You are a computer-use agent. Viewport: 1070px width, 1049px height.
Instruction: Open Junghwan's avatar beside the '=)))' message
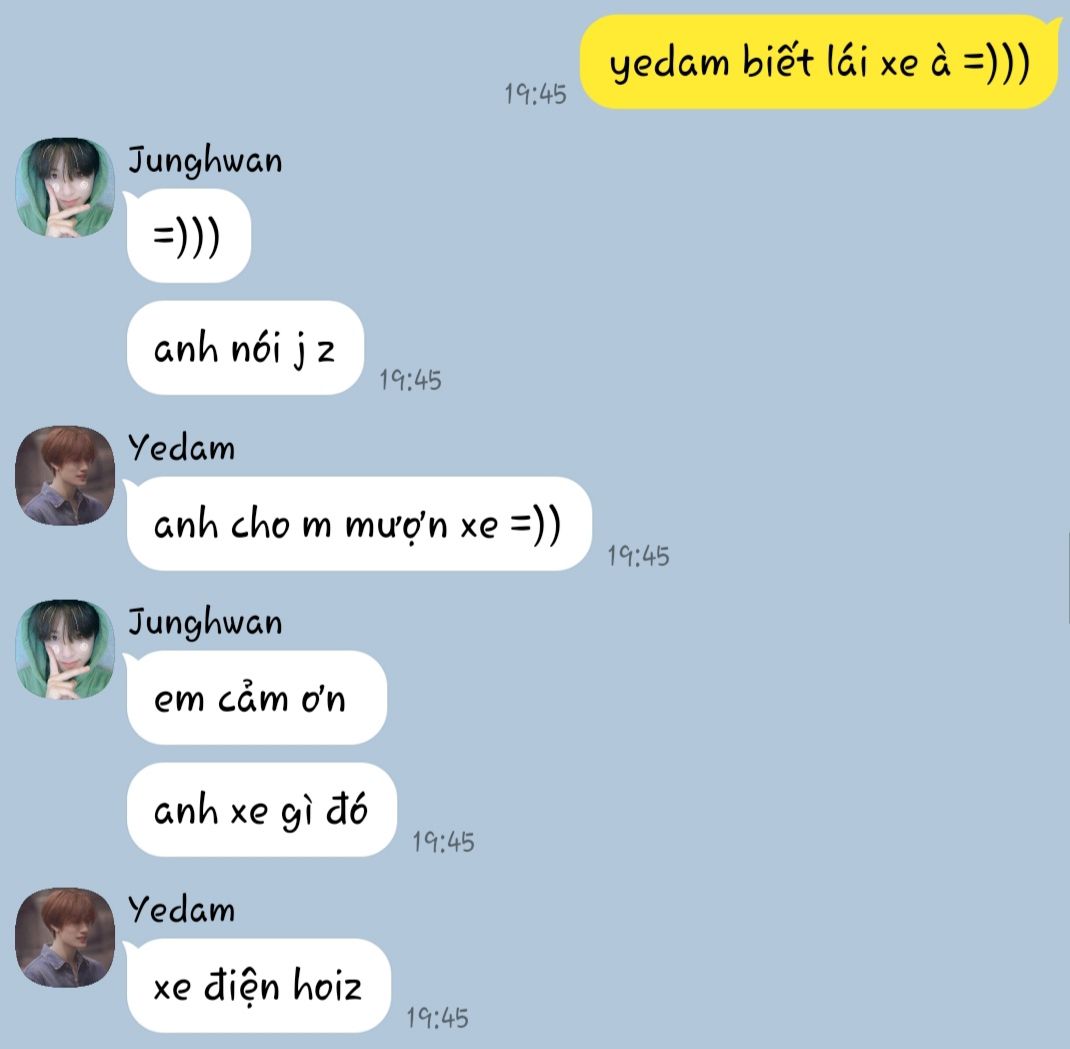65,188
